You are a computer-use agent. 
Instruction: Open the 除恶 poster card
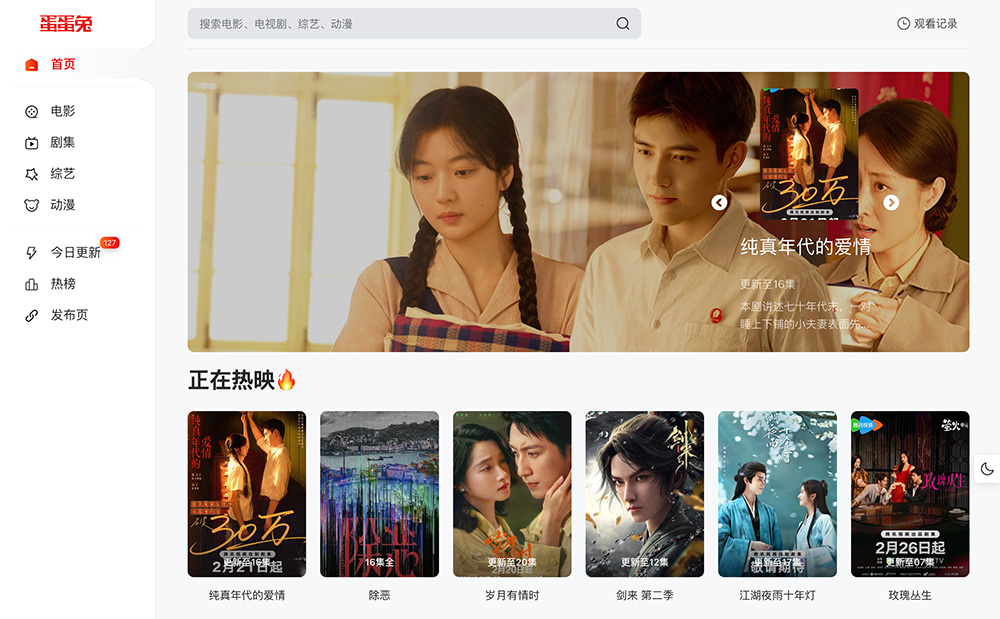(x=379, y=494)
